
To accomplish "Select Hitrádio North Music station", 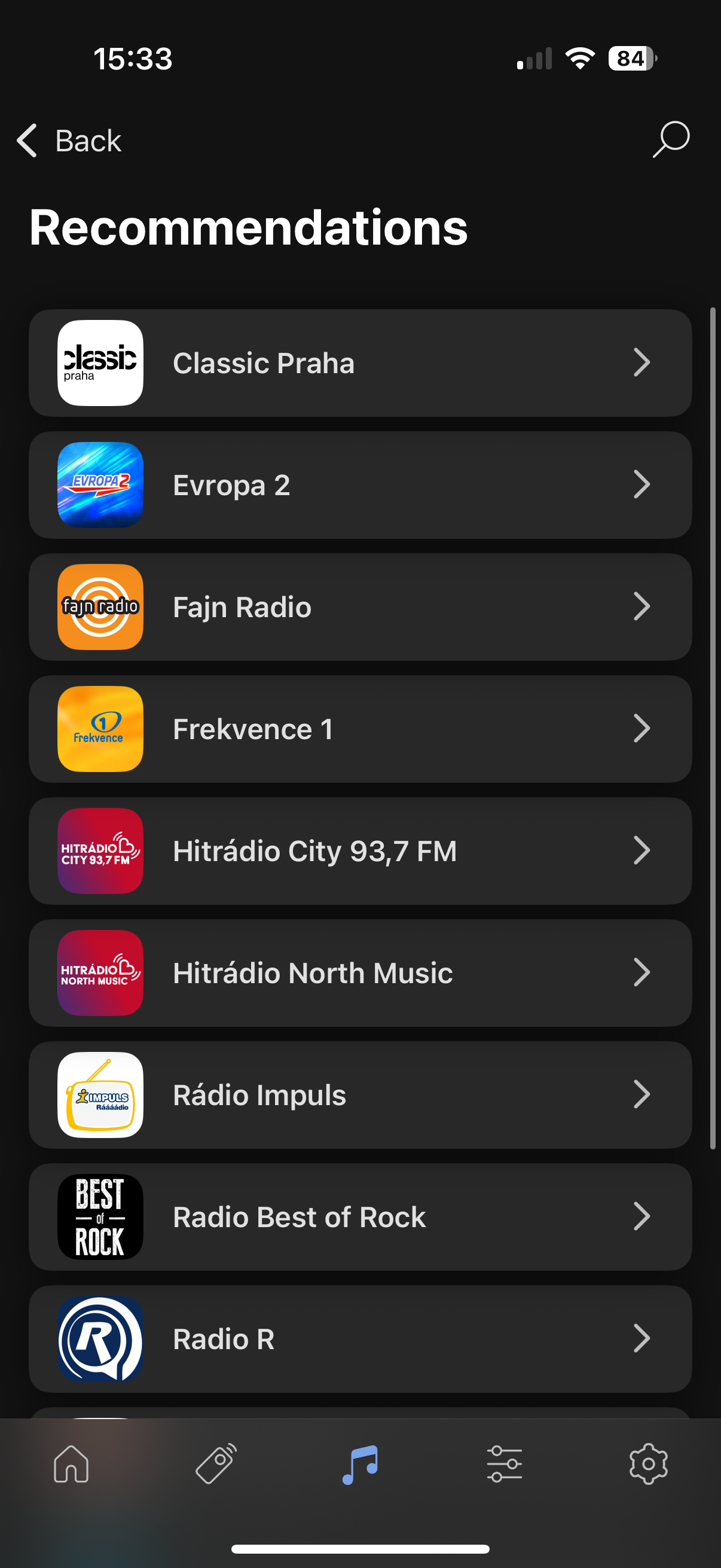I will pos(360,973).
